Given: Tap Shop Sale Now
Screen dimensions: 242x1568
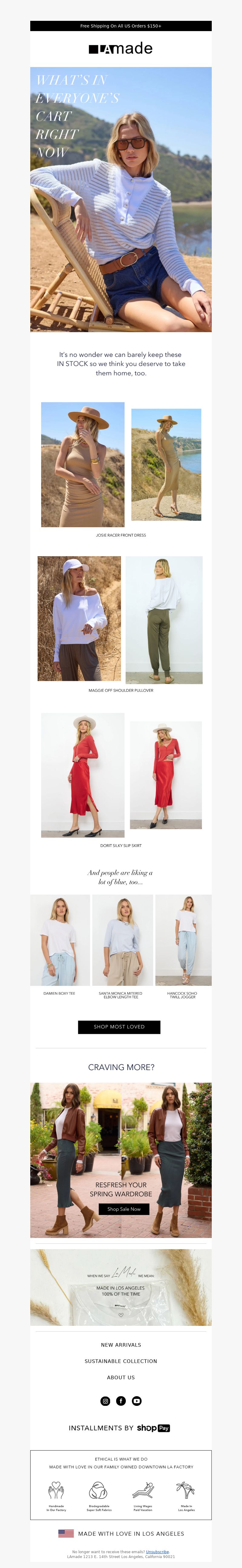Looking at the screenshot, I should pyautogui.click(x=124, y=1209).
